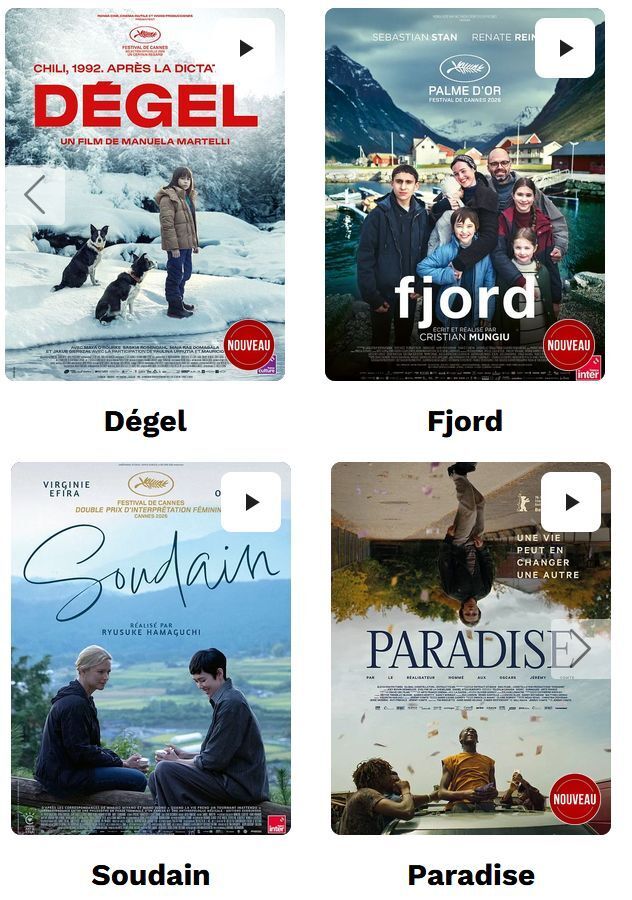Show next movies with right arrow
The height and width of the screenshot is (900, 632).
580,649
